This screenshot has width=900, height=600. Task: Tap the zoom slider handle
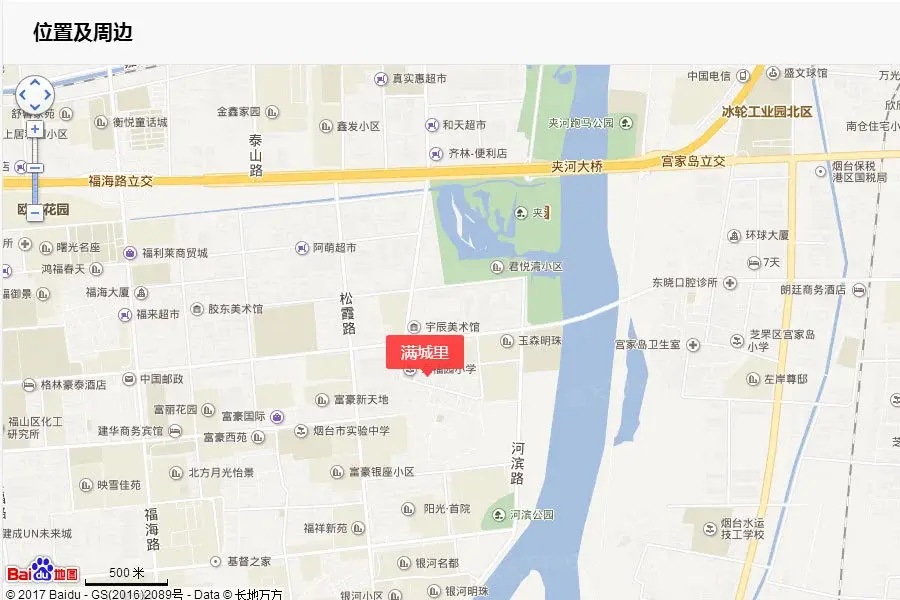tap(35, 167)
